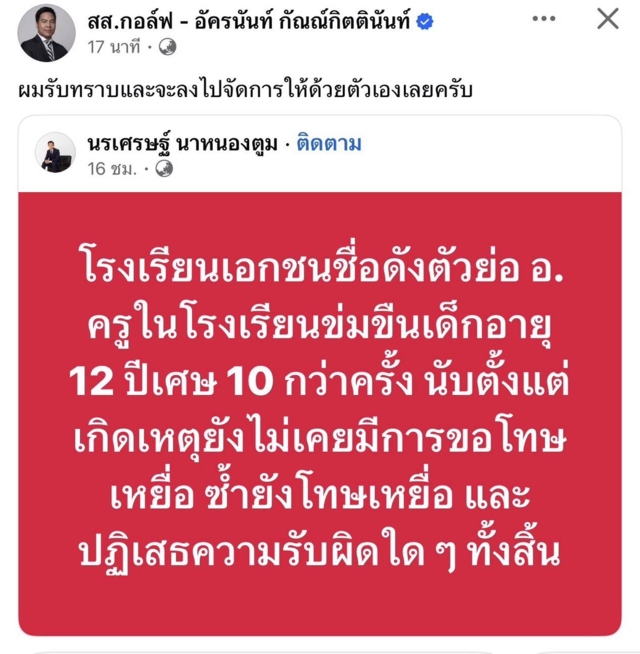640x654 pixels.
Task: Close this post with the X
Action: 607,18
